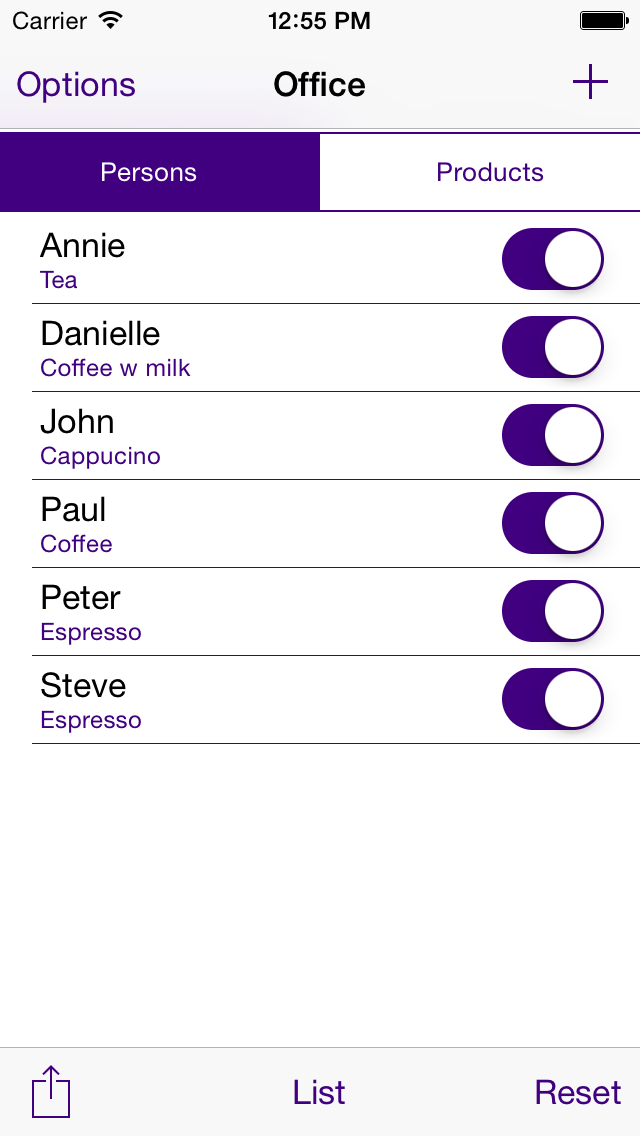
Task: Turn off the switch for Annie
Action: click(552, 259)
